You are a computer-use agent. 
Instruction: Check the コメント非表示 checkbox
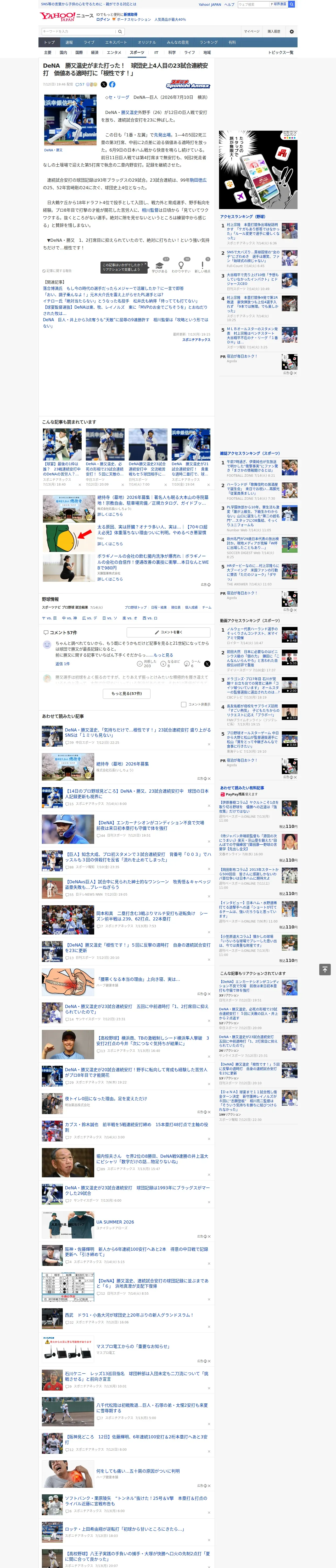183,704
